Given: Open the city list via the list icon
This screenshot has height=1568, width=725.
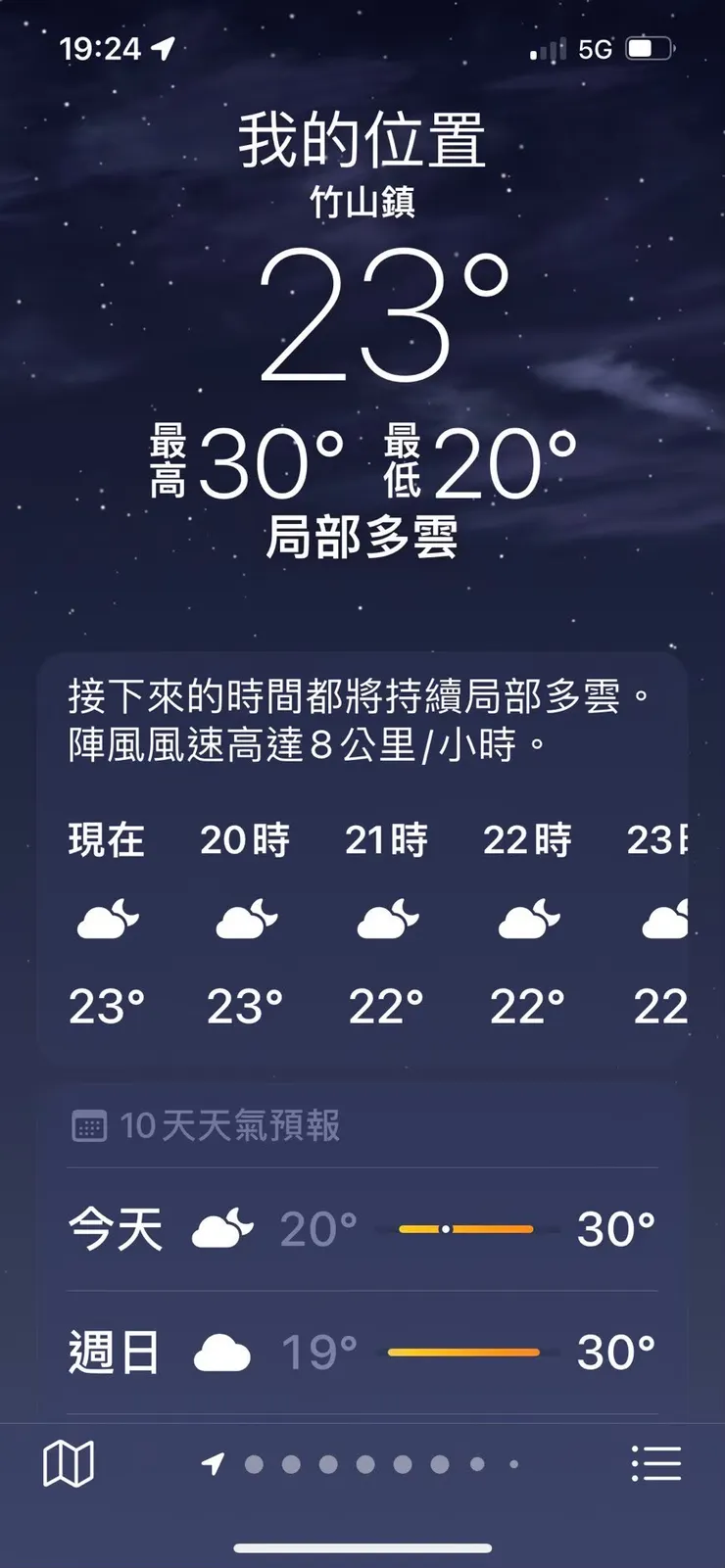Looking at the screenshot, I should click(655, 1461).
